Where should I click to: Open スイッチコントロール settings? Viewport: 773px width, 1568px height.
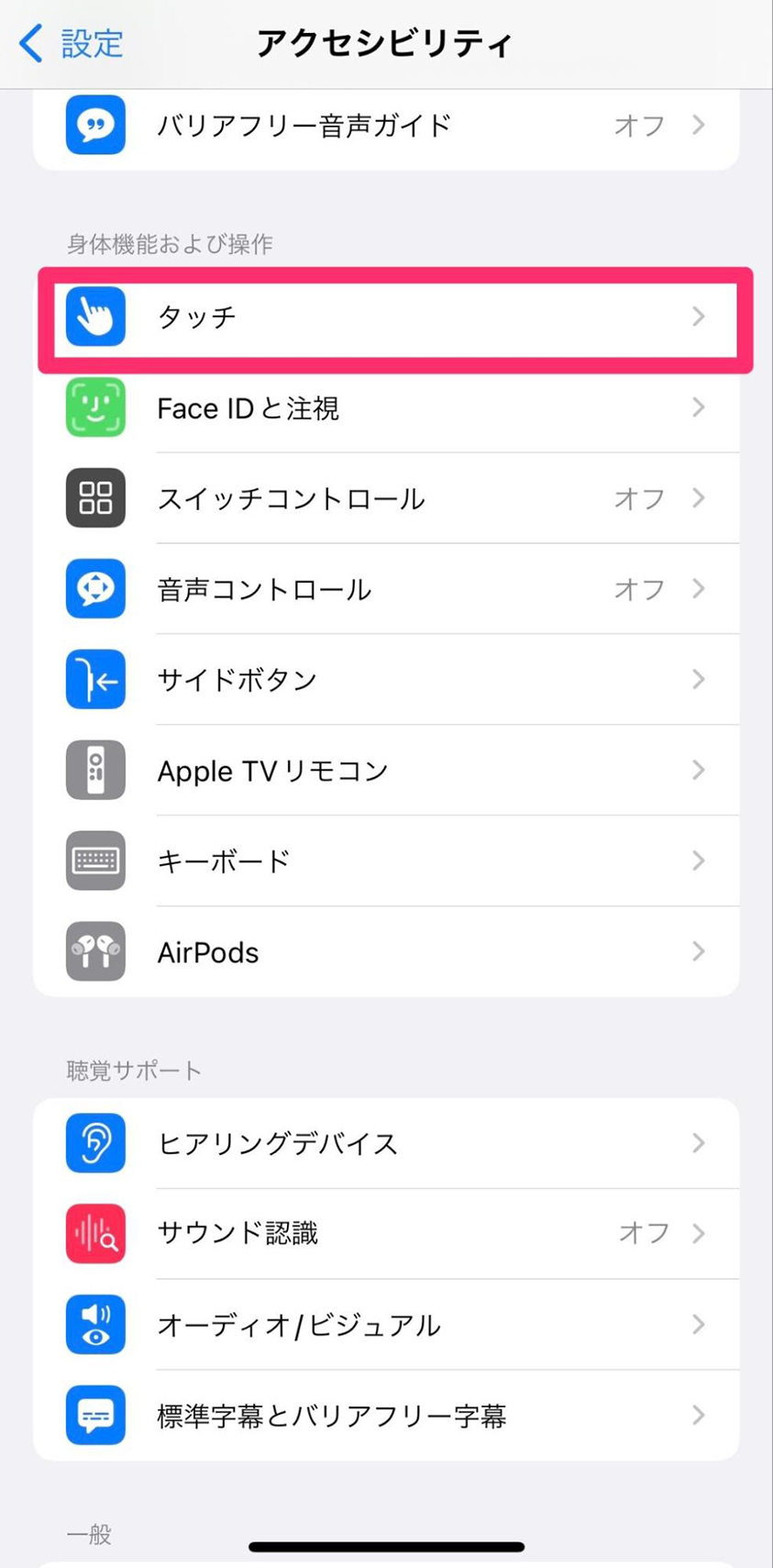tap(386, 498)
